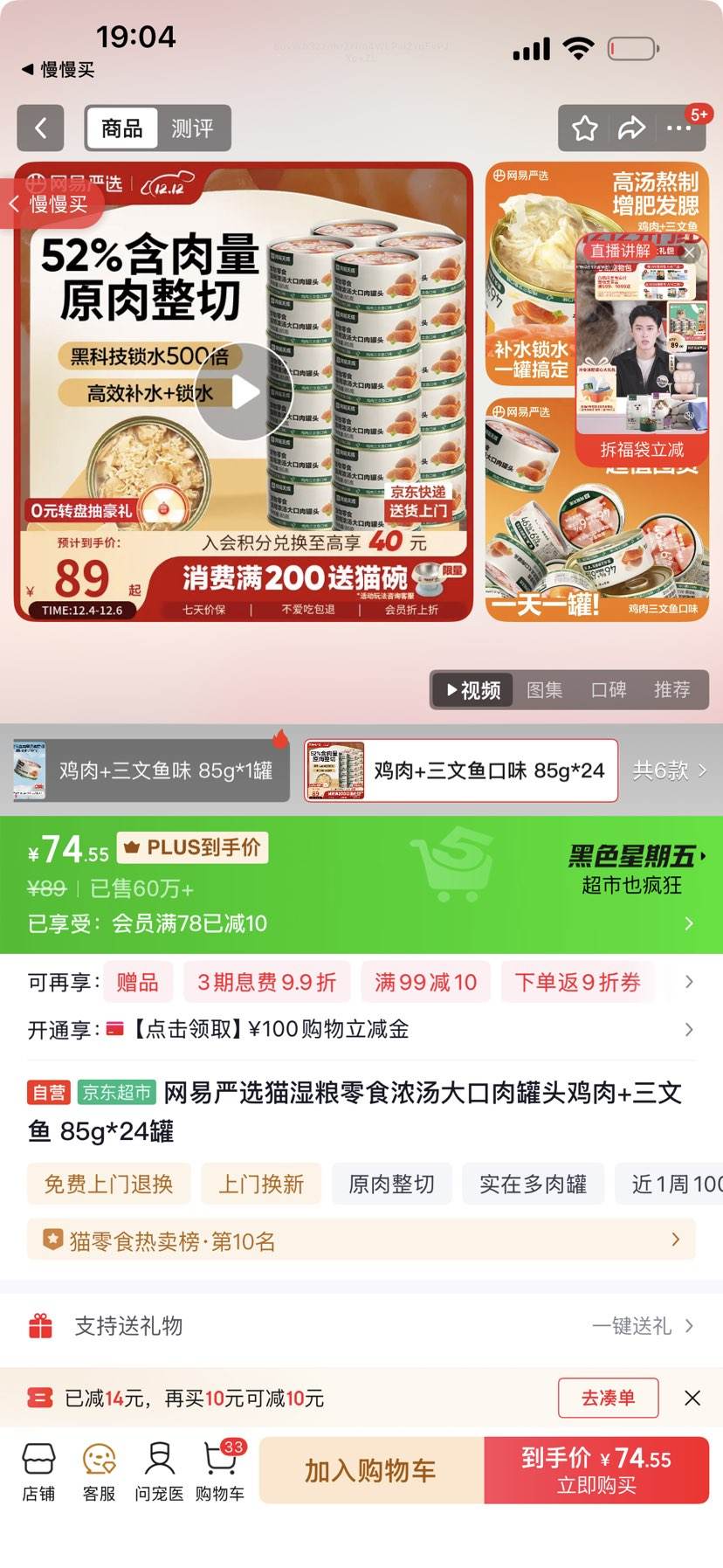The height and width of the screenshot is (1568, 723).
Task: Open the more options icon with 5+ badge
Action: [680, 128]
